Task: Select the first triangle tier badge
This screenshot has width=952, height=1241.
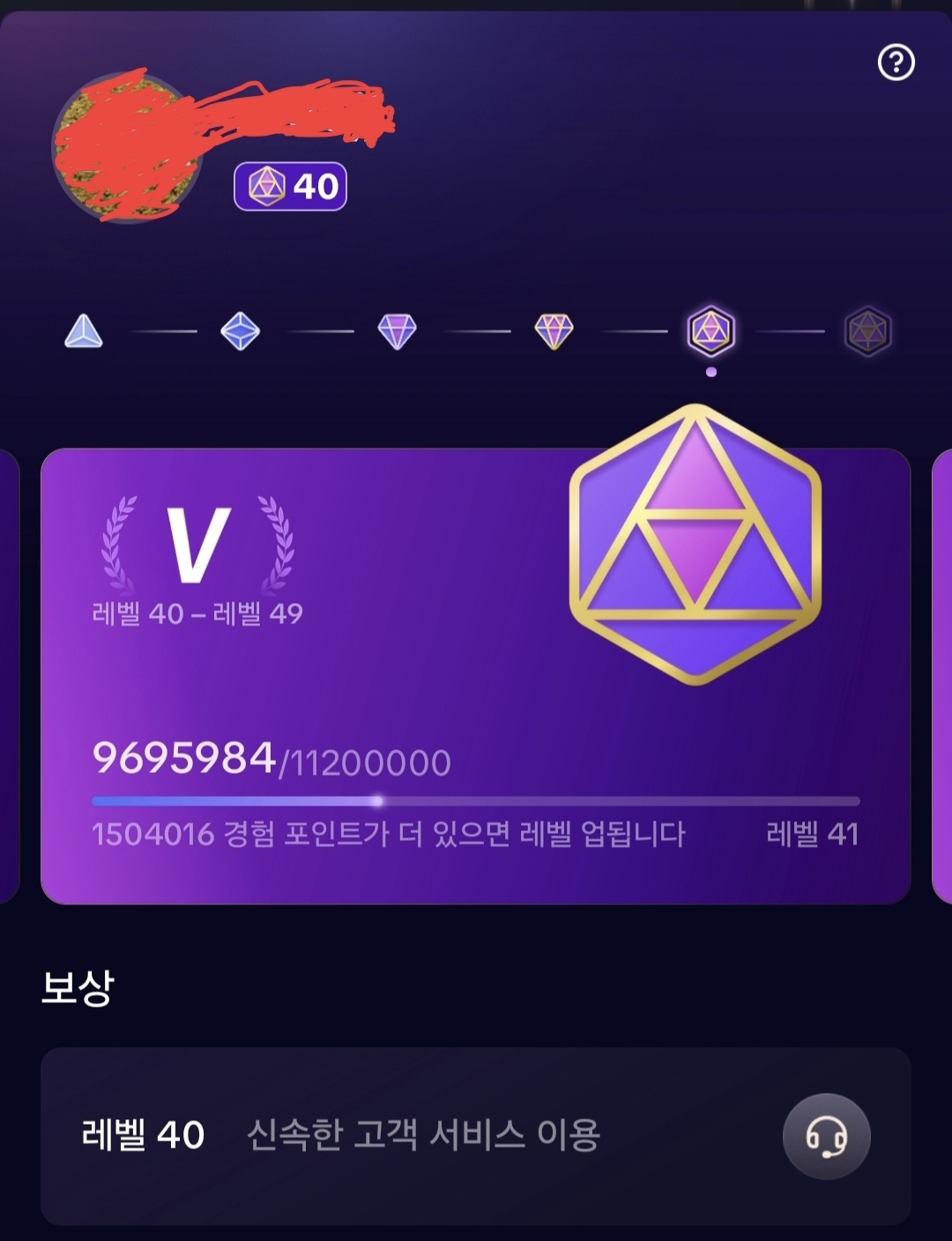Action: pyautogui.click(x=84, y=332)
